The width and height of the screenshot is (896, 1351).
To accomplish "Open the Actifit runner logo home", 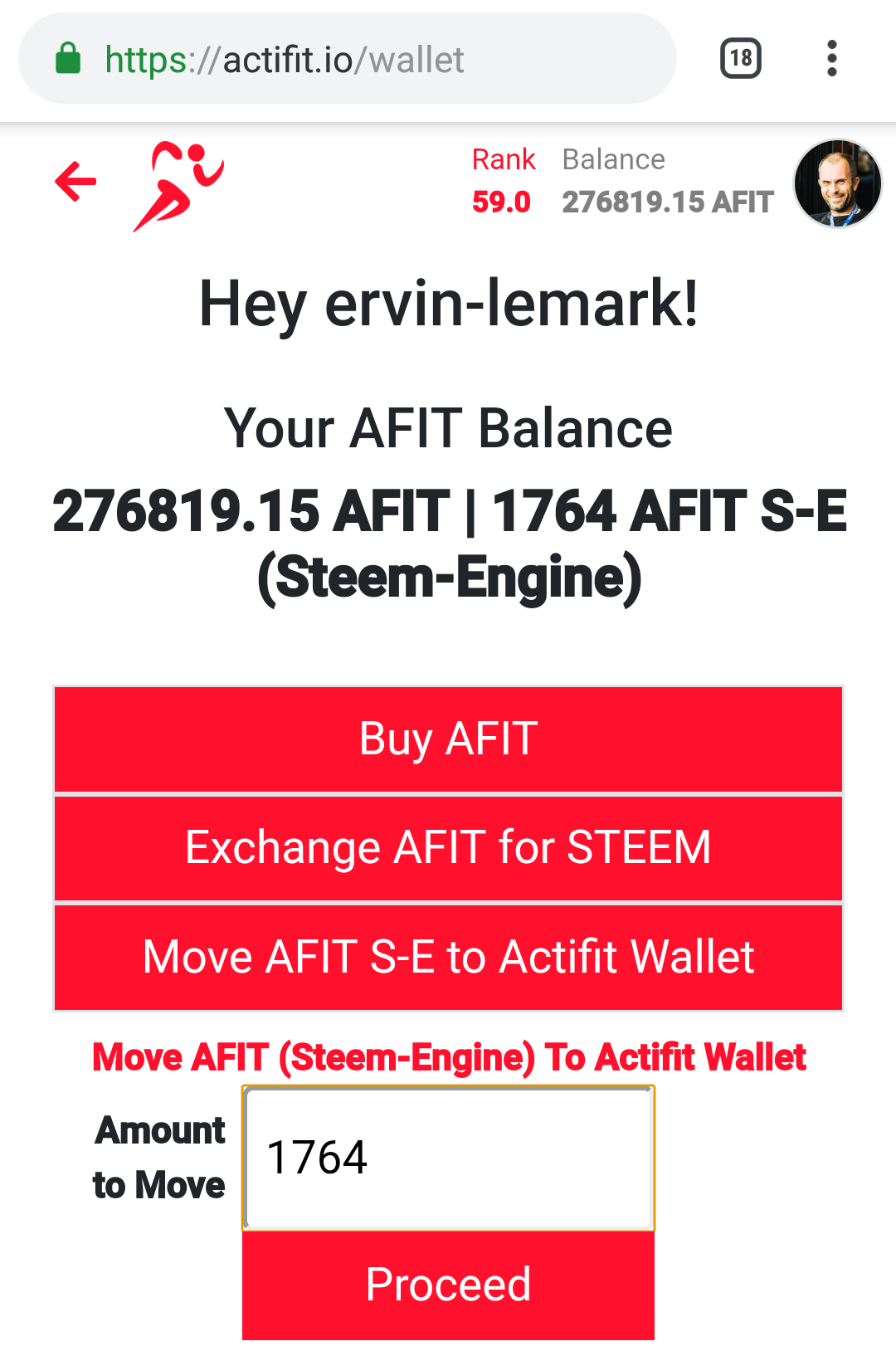I will tap(178, 186).
